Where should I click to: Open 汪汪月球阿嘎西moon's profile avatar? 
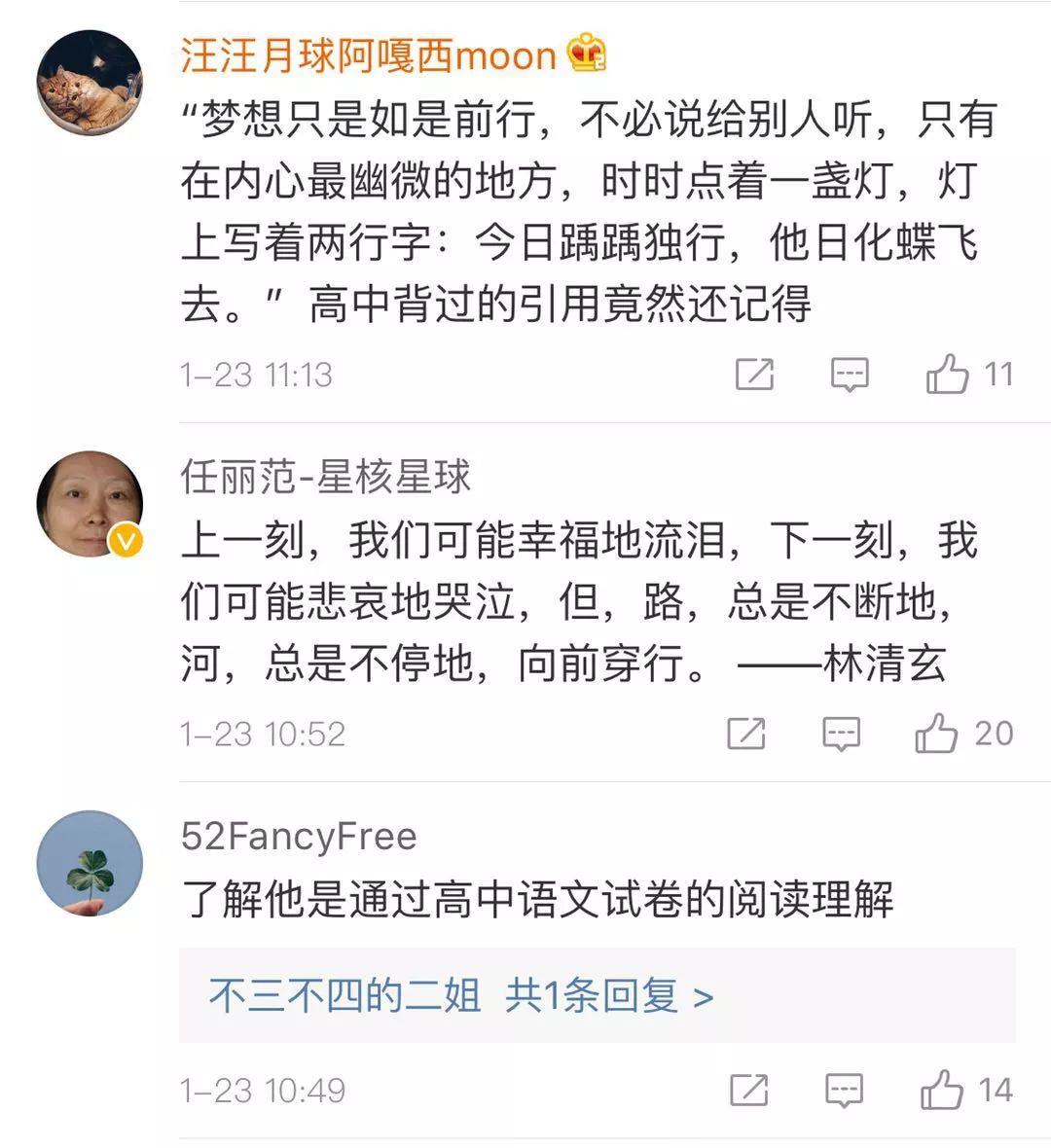coord(90,82)
